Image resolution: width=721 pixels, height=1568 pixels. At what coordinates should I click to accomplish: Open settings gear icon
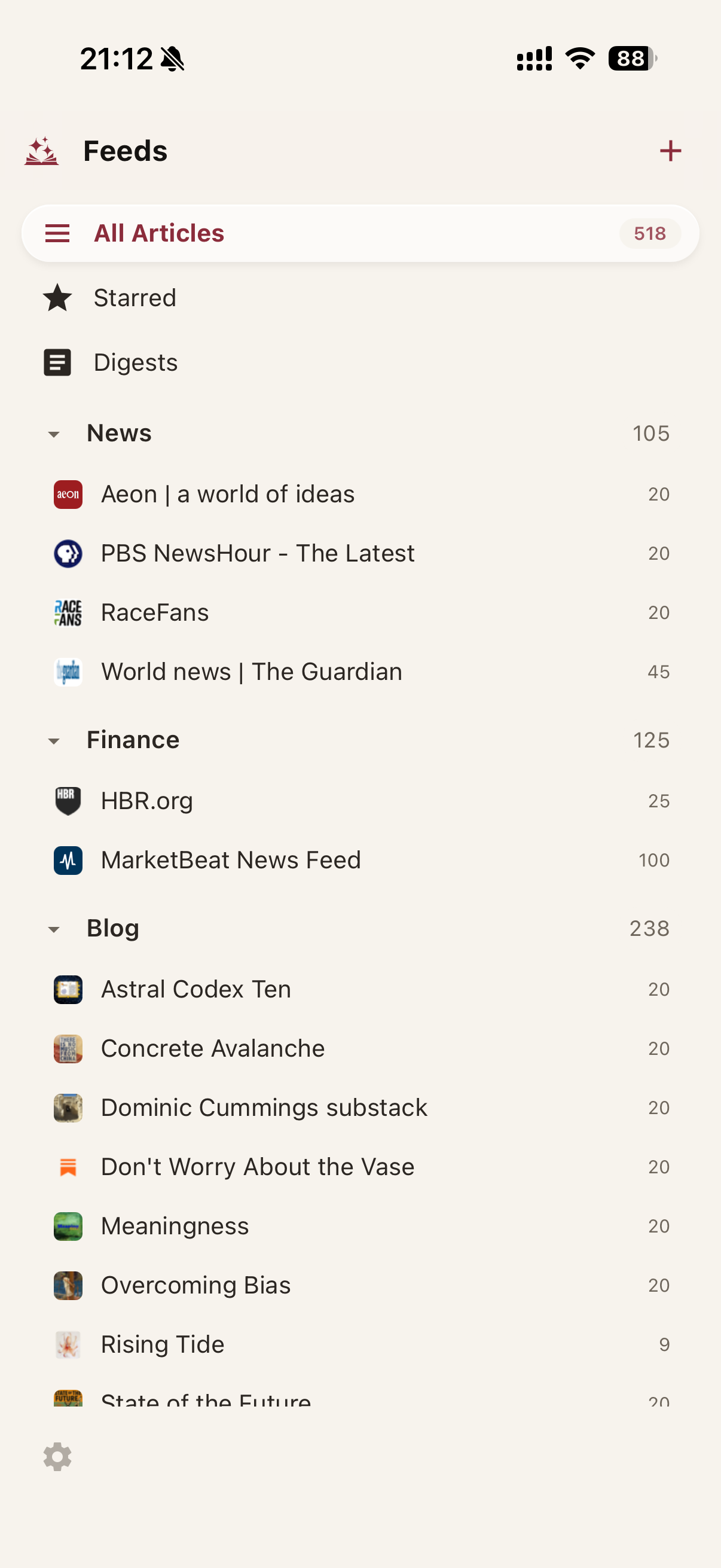pyautogui.click(x=57, y=1457)
